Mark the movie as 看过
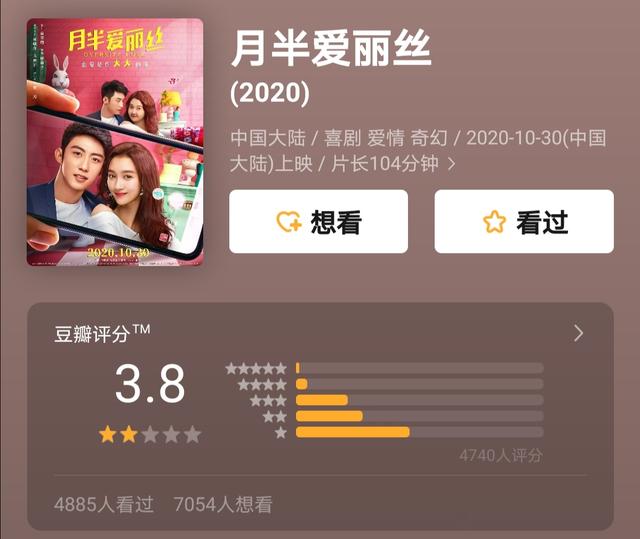This screenshot has height=539, width=640. (523, 222)
